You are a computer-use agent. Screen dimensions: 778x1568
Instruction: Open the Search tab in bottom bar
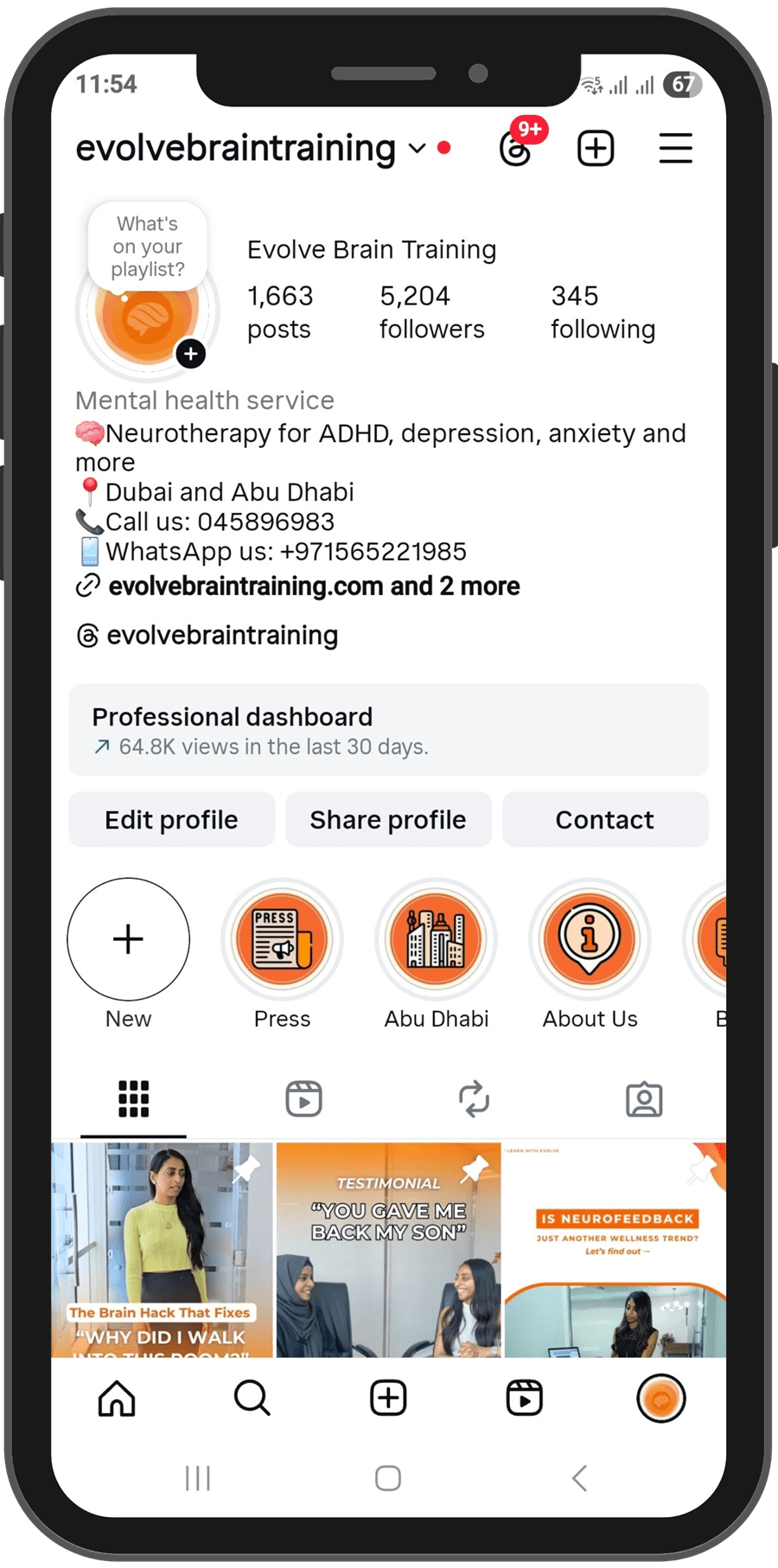click(x=252, y=1398)
